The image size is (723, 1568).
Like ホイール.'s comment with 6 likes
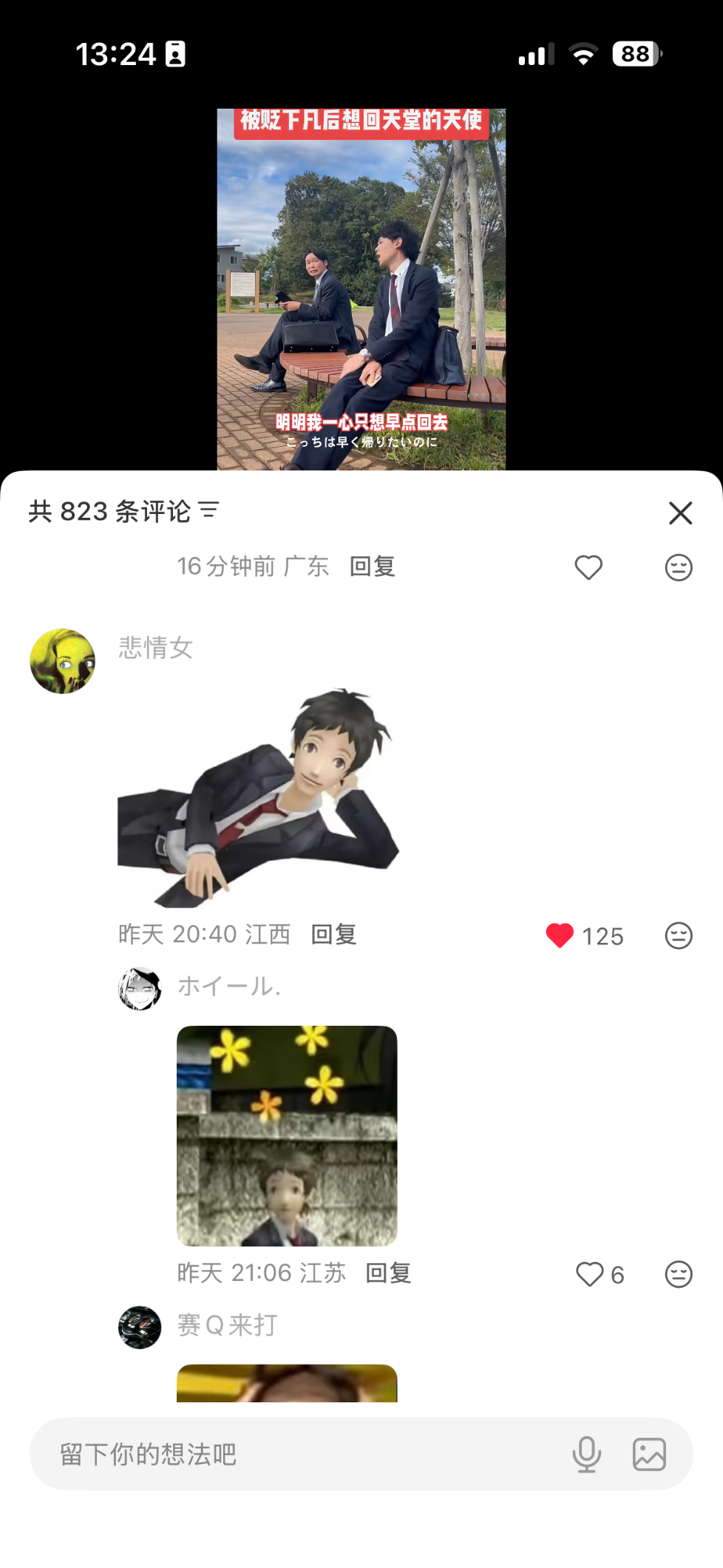coord(590,1274)
